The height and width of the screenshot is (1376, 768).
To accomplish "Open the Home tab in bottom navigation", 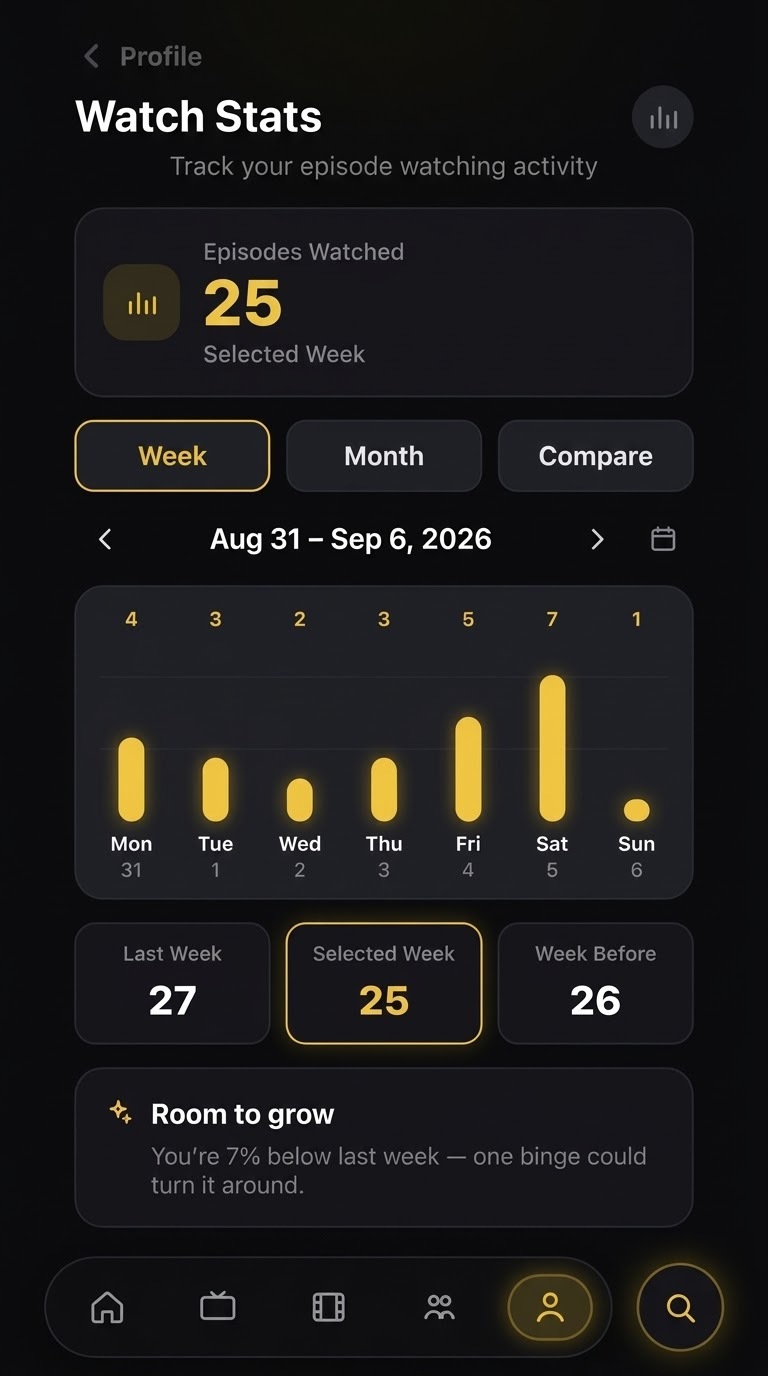I will (x=107, y=1307).
